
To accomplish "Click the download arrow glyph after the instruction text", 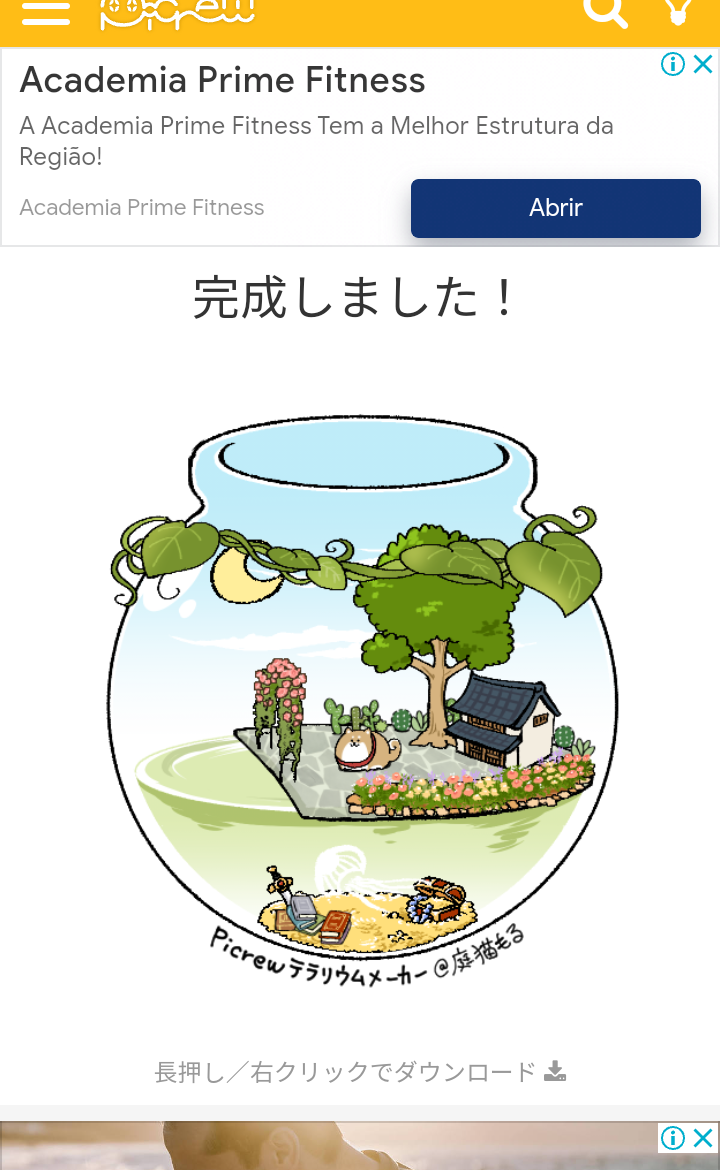I will pyautogui.click(x=554, y=1070).
